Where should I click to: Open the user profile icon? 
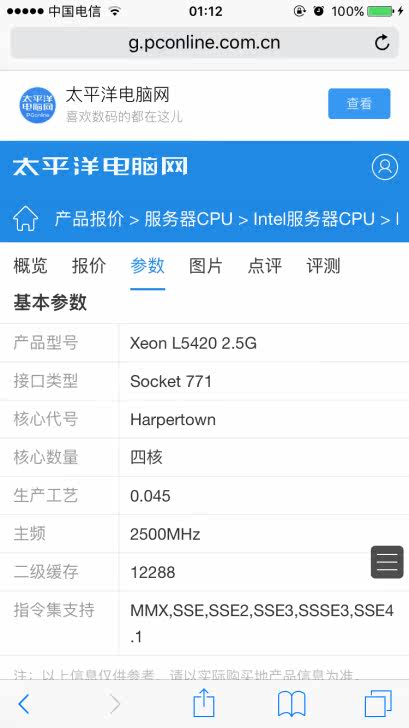click(x=384, y=167)
